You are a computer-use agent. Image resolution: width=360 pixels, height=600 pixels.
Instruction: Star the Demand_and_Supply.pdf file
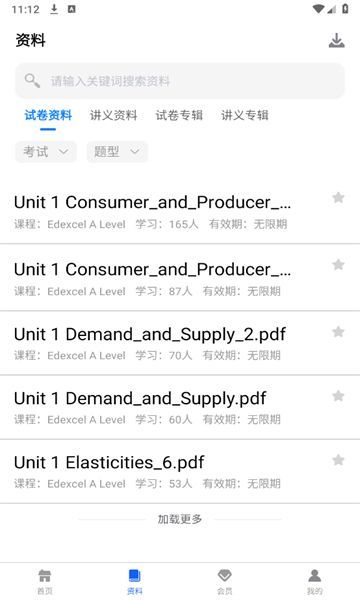(338, 396)
